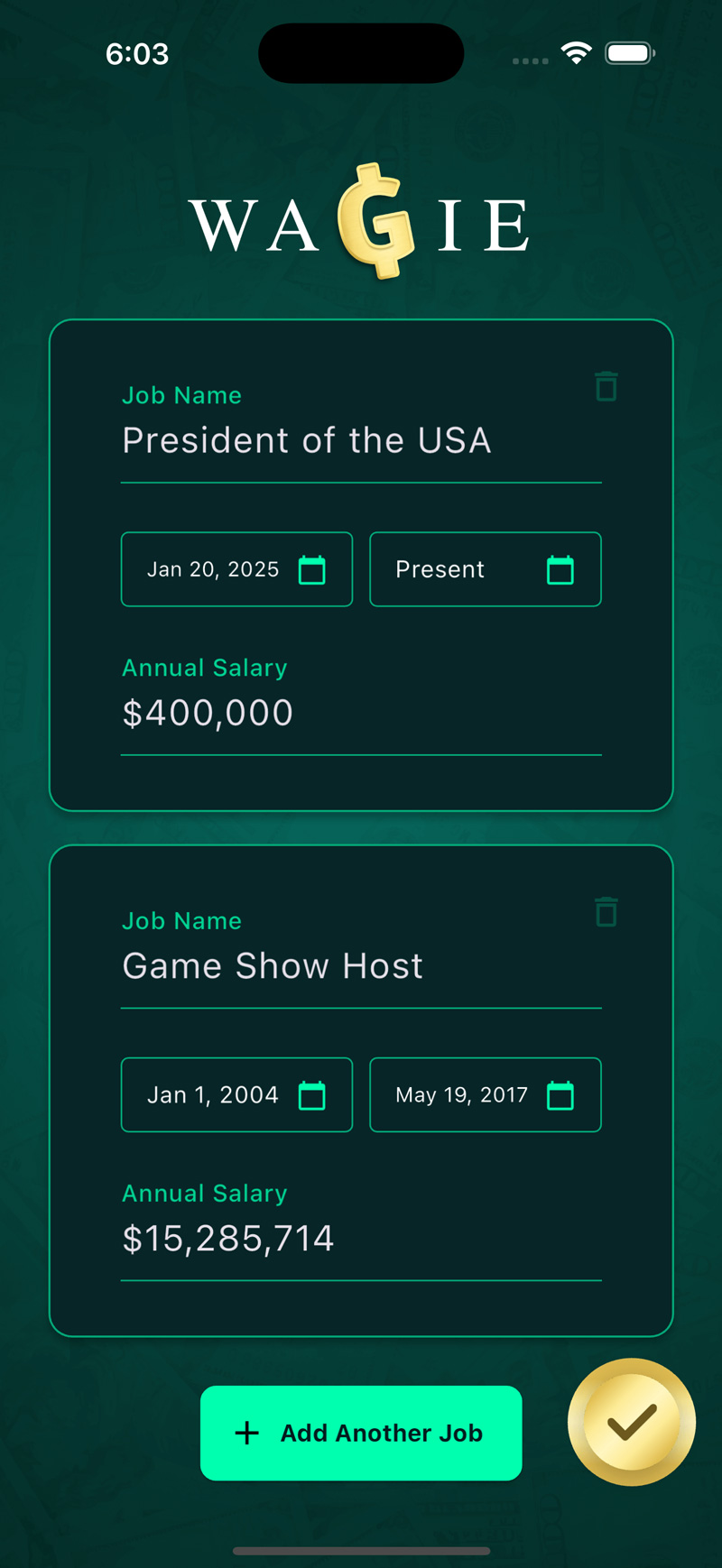Open the start date picker showing Jan 20, 2025

click(x=217, y=569)
